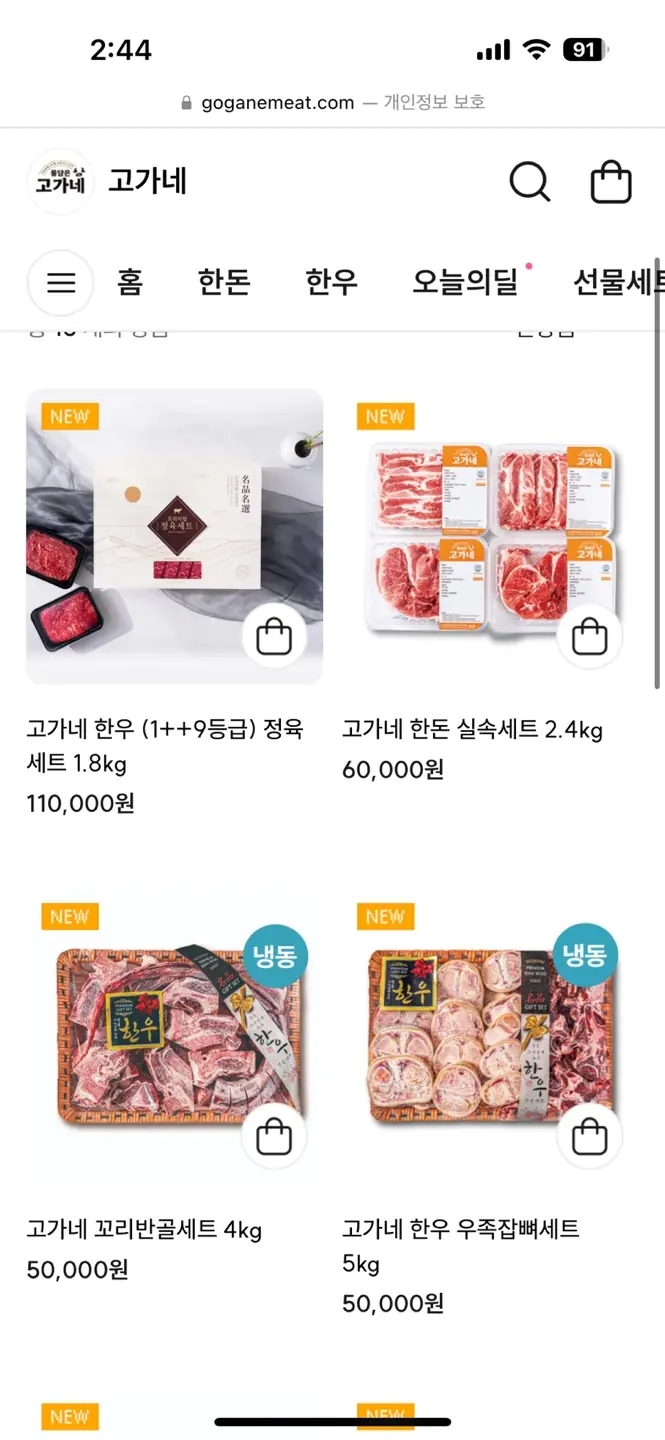Open the 선물세트 tab
The image size is (665, 1440).
[616, 283]
